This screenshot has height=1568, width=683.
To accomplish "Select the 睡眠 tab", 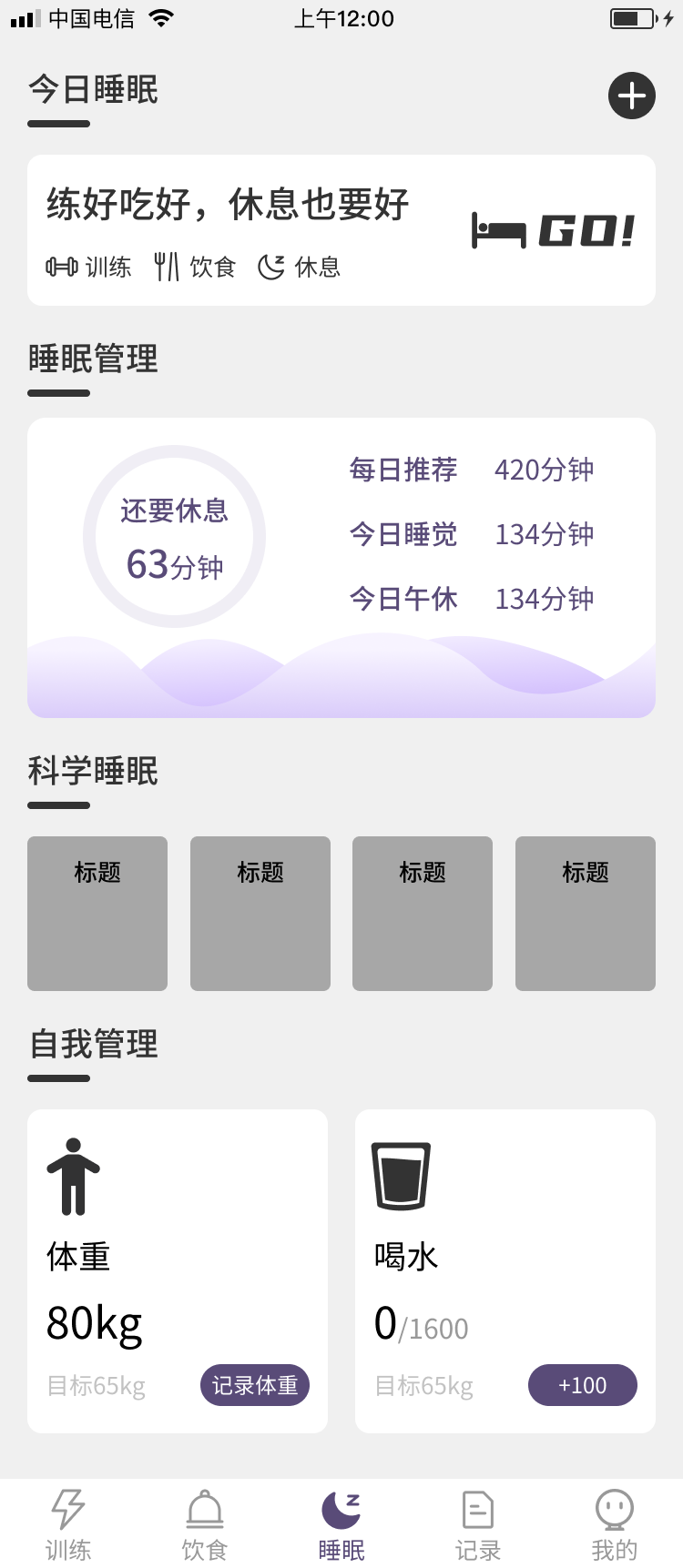I will click(x=341, y=1525).
